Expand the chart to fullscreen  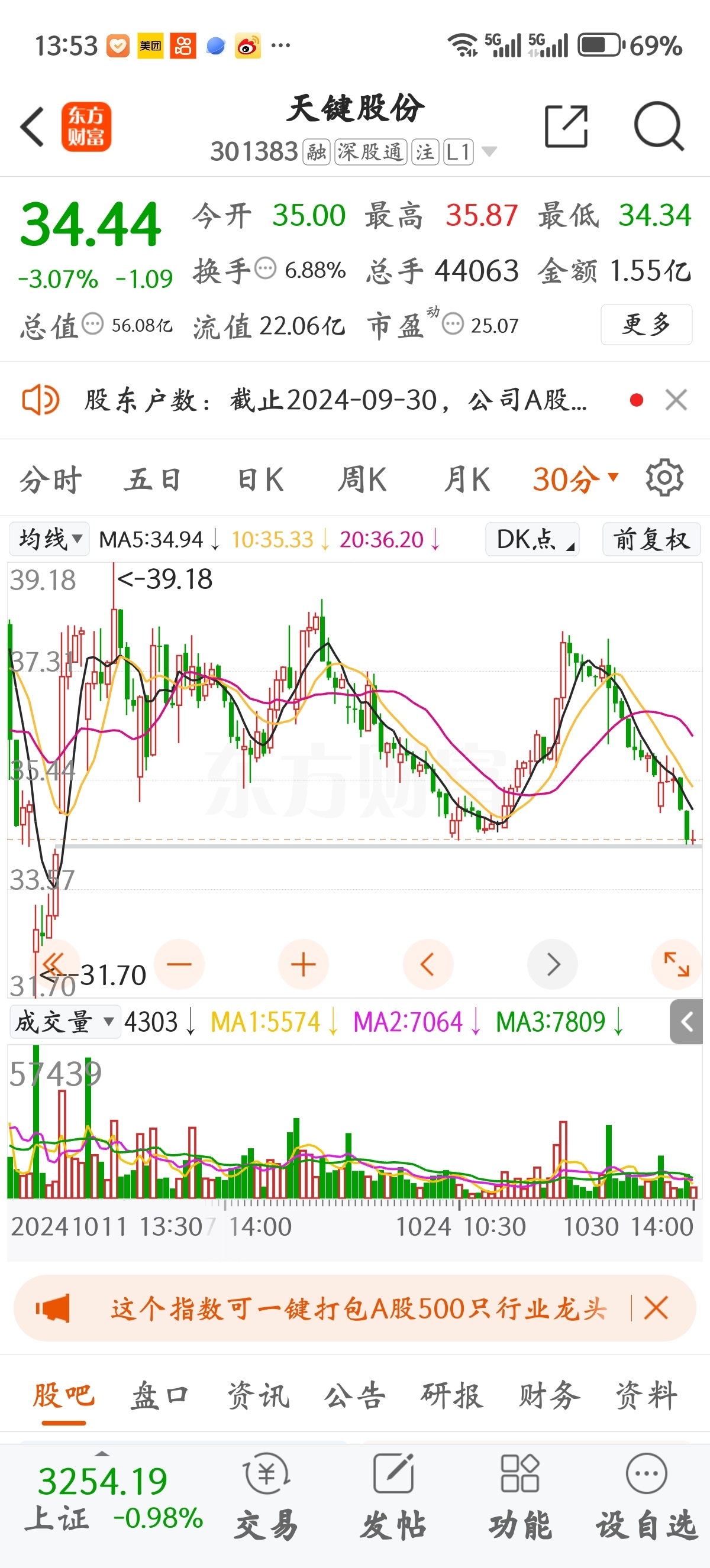676,964
